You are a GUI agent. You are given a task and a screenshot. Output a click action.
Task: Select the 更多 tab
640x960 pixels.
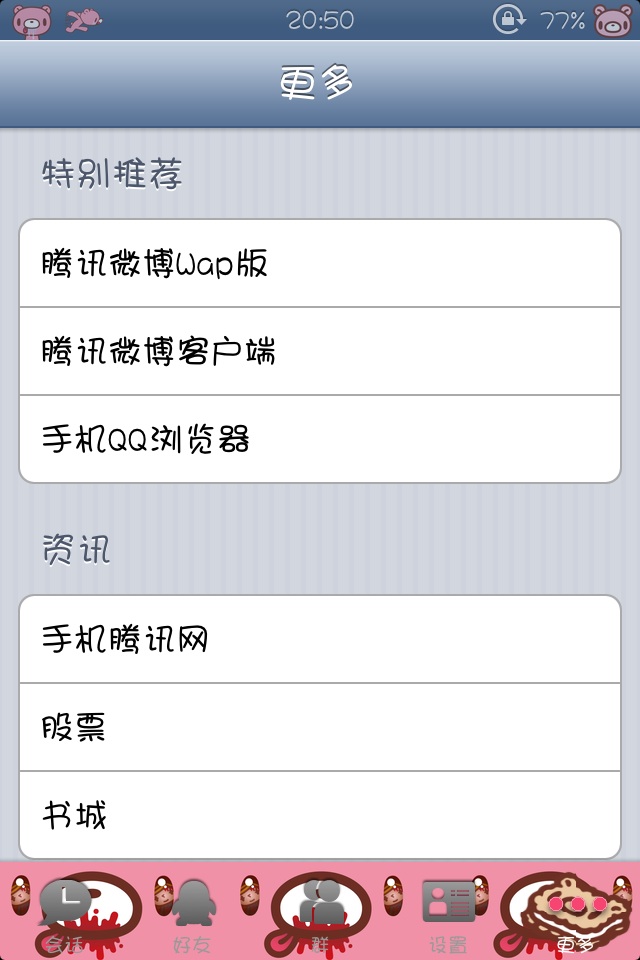575,912
